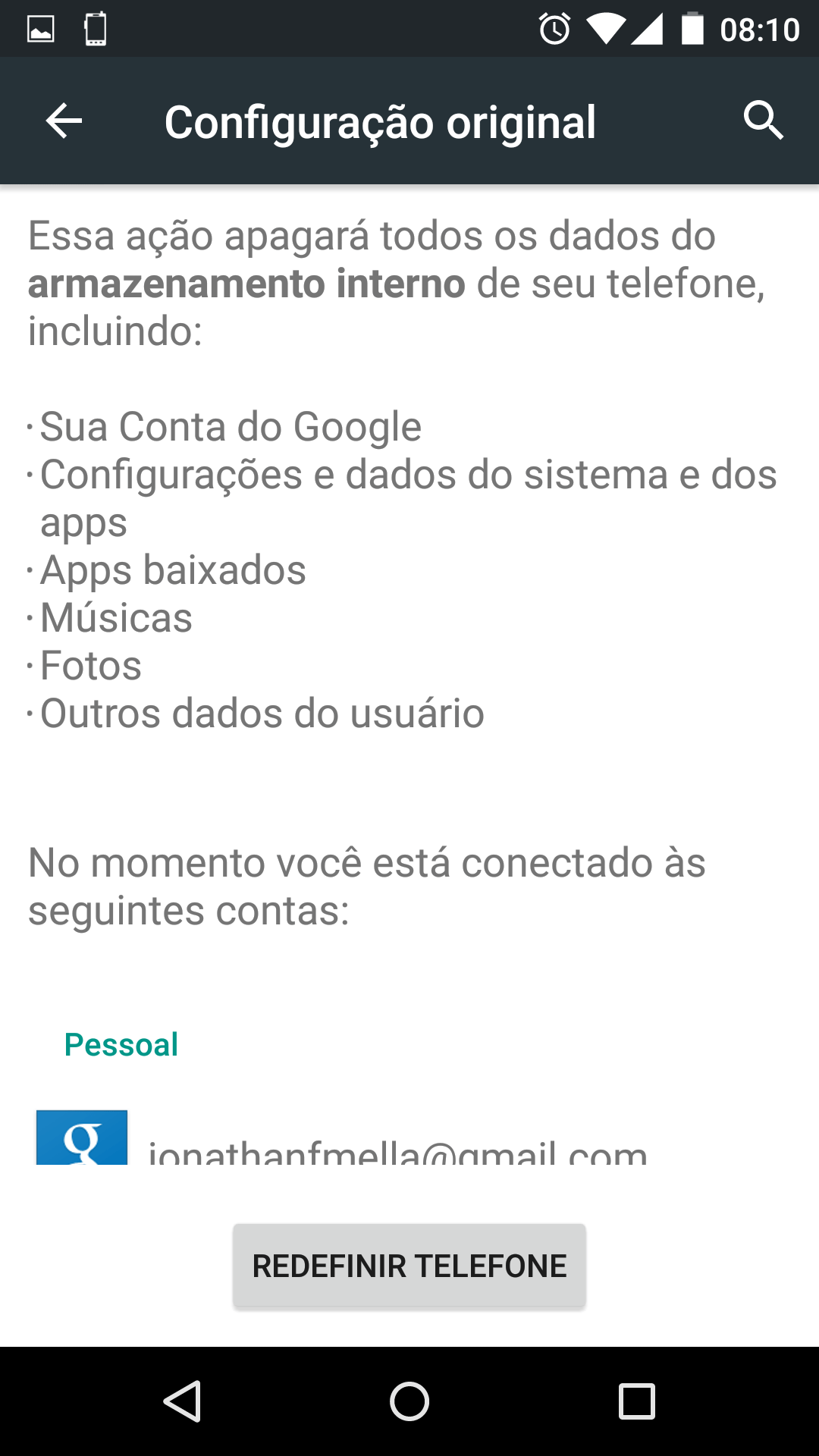819x1456 pixels.
Task: Open recent apps from the navigation bar
Action: pyautogui.click(x=637, y=1401)
